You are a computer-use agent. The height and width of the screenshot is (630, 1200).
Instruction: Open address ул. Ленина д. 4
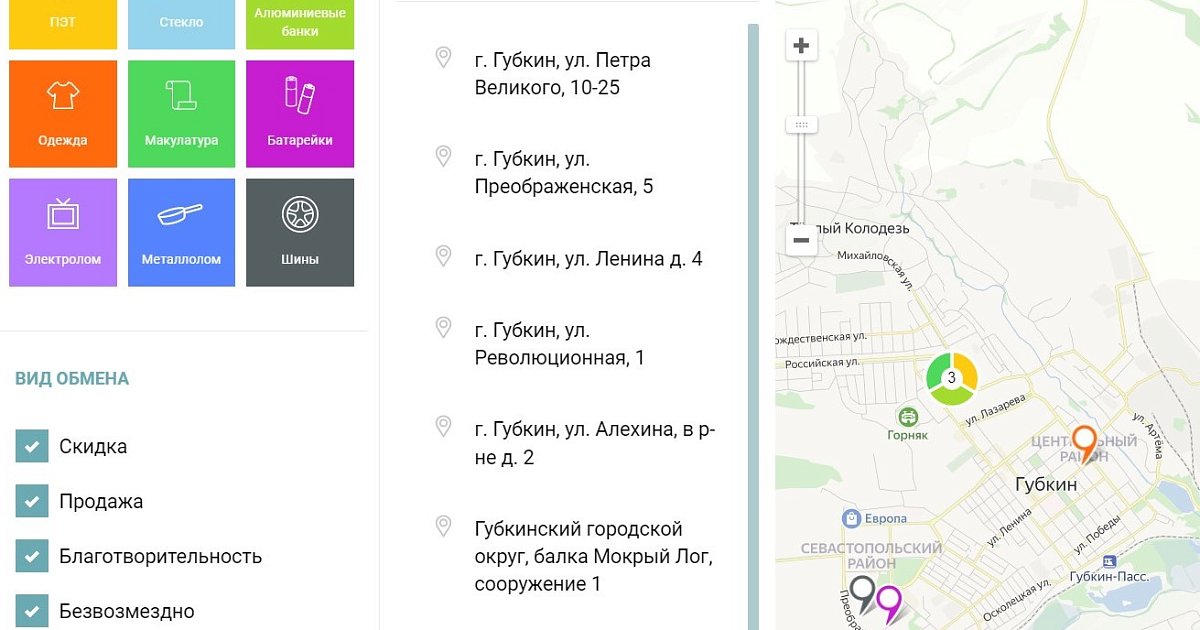(588, 259)
